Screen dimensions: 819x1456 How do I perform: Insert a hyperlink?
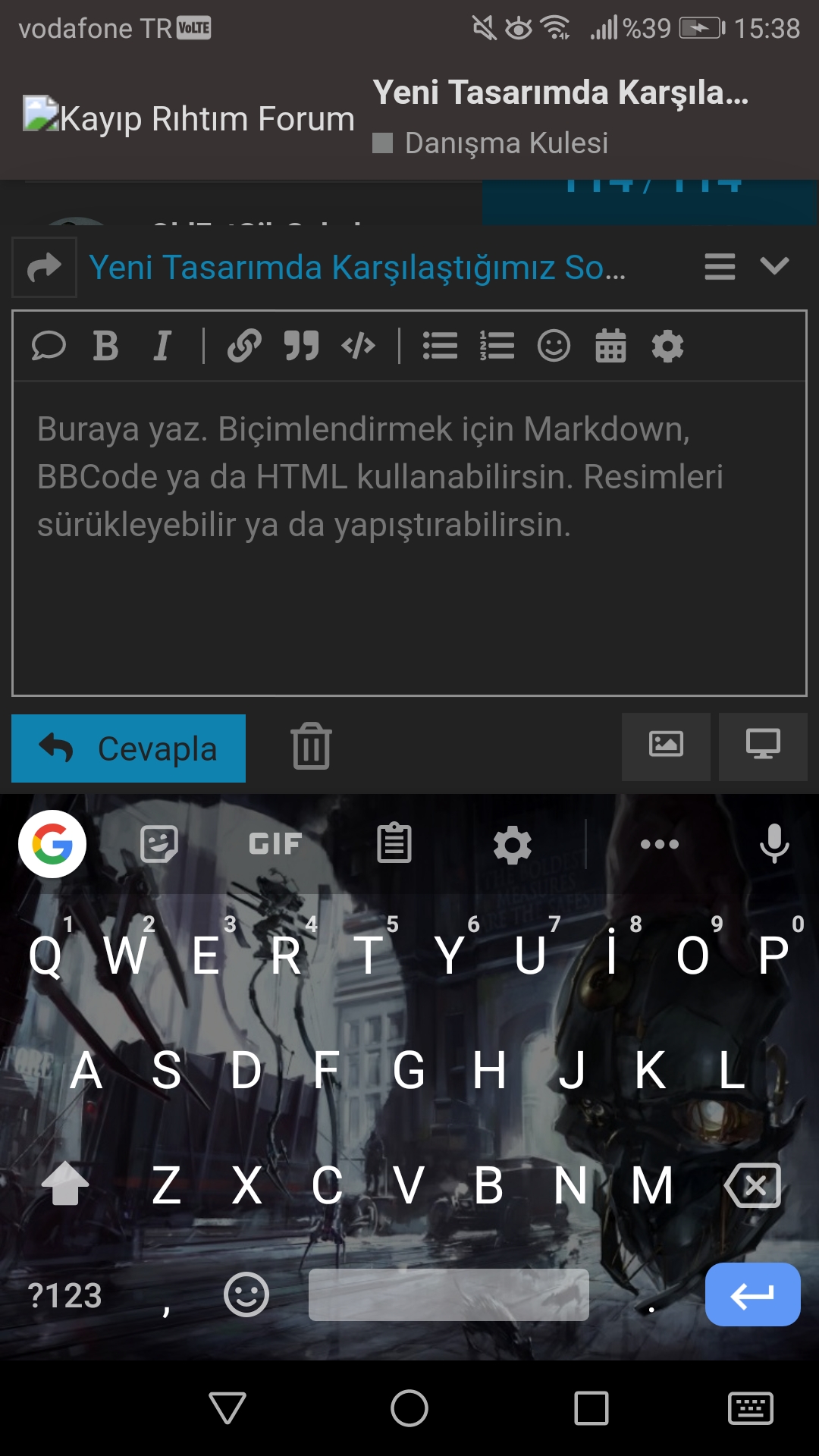[x=244, y=347]
